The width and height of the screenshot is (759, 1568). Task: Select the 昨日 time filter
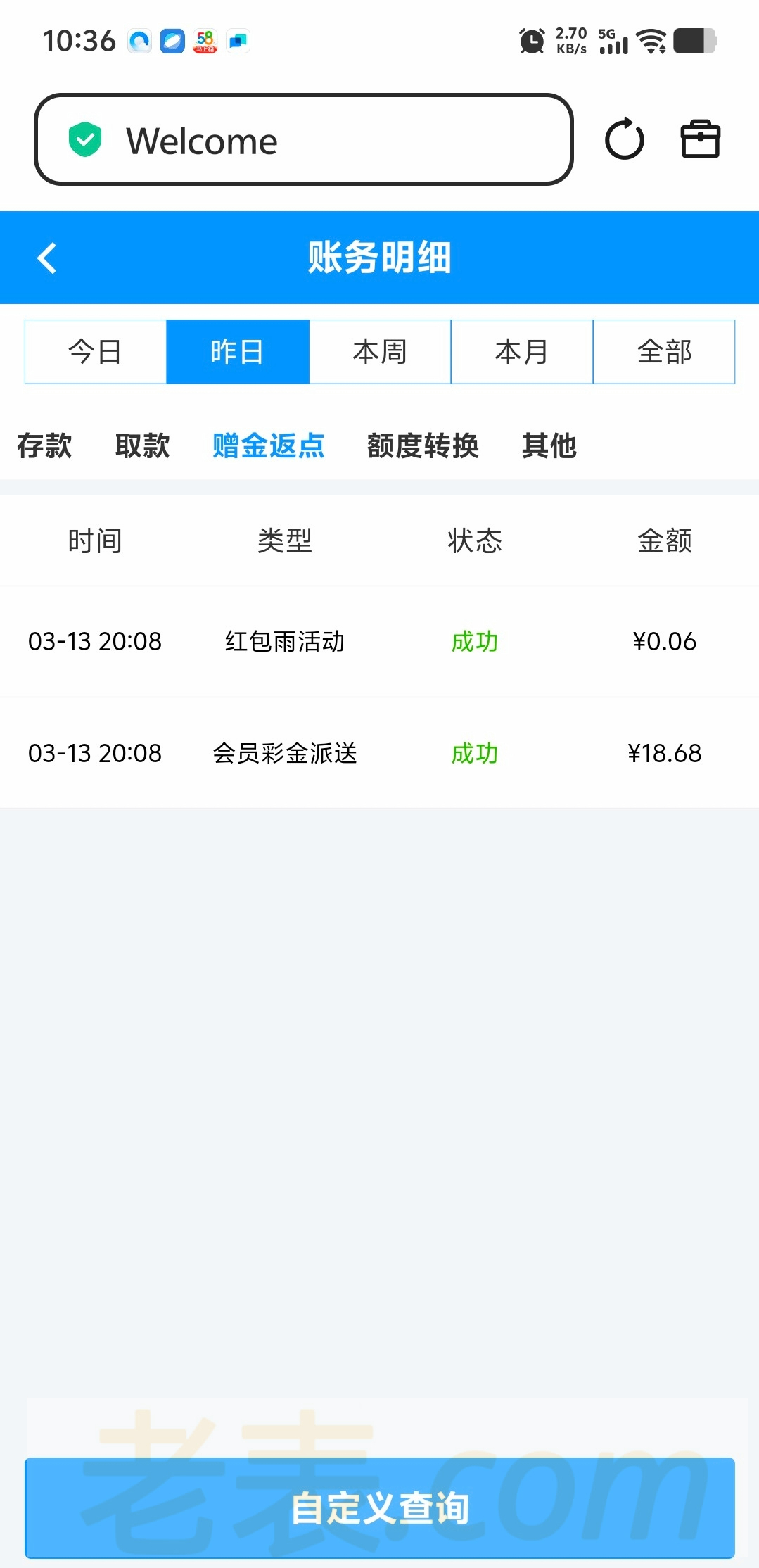[238, 352]
